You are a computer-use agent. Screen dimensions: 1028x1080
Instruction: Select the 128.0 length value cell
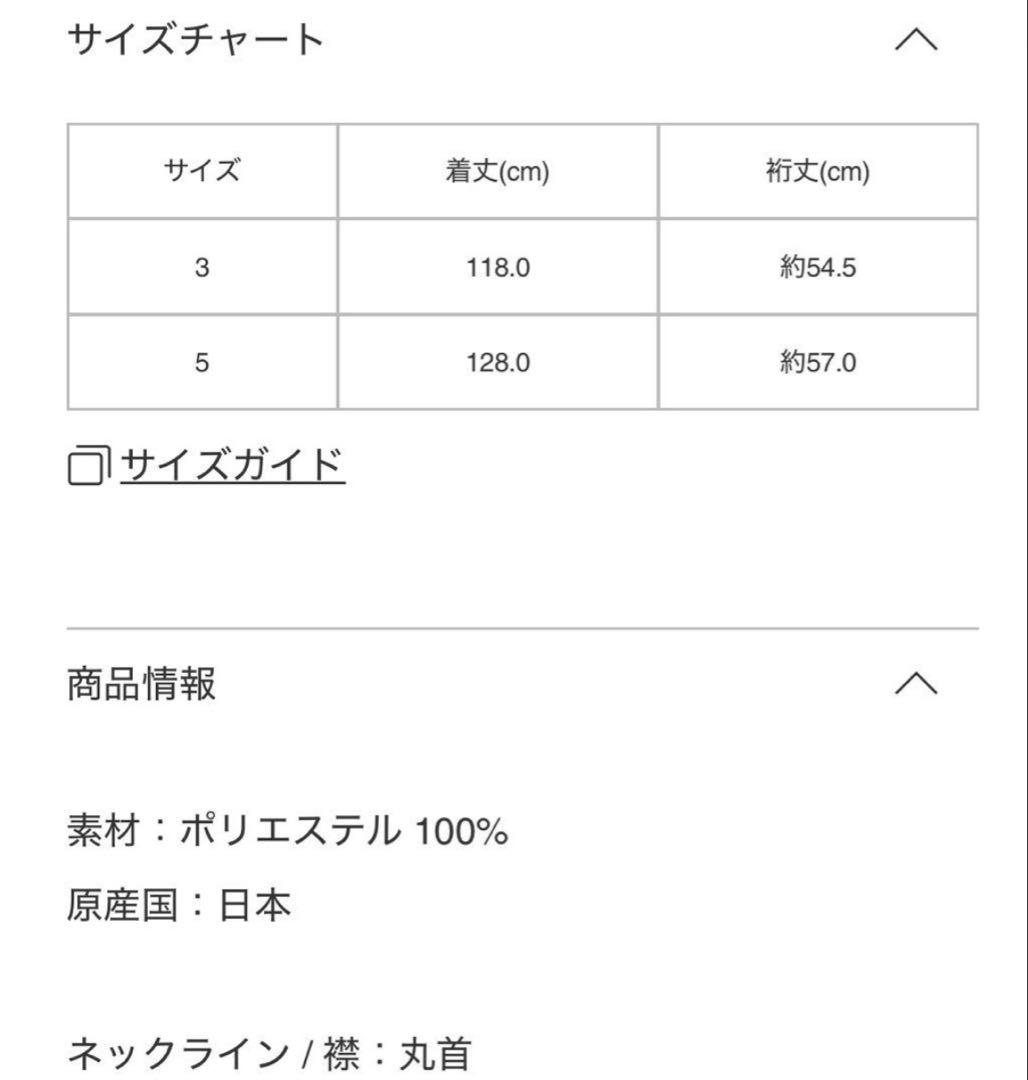pos(496,362)
